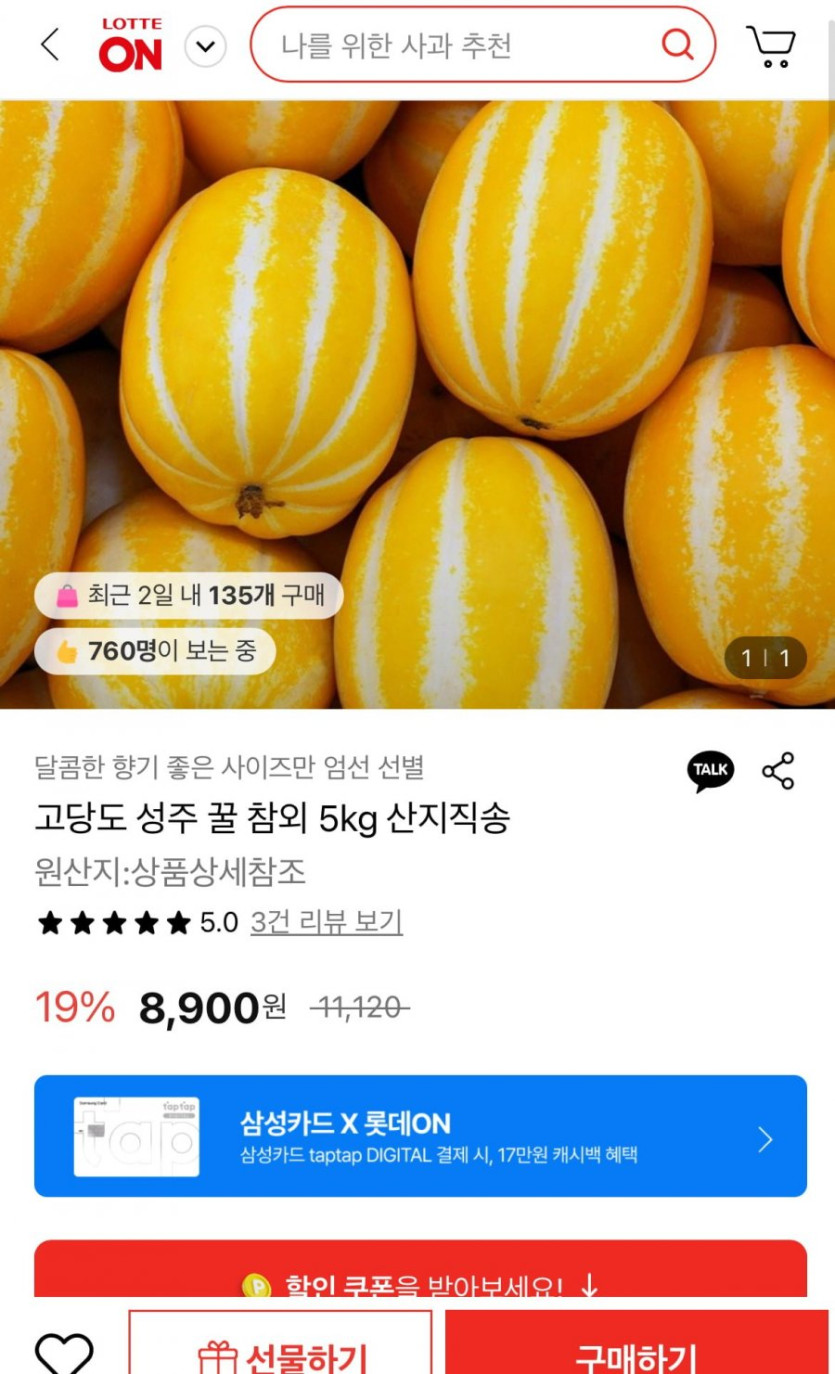Tap the magnifier search icon
The image size is (835, 1374).
point(677,44)
